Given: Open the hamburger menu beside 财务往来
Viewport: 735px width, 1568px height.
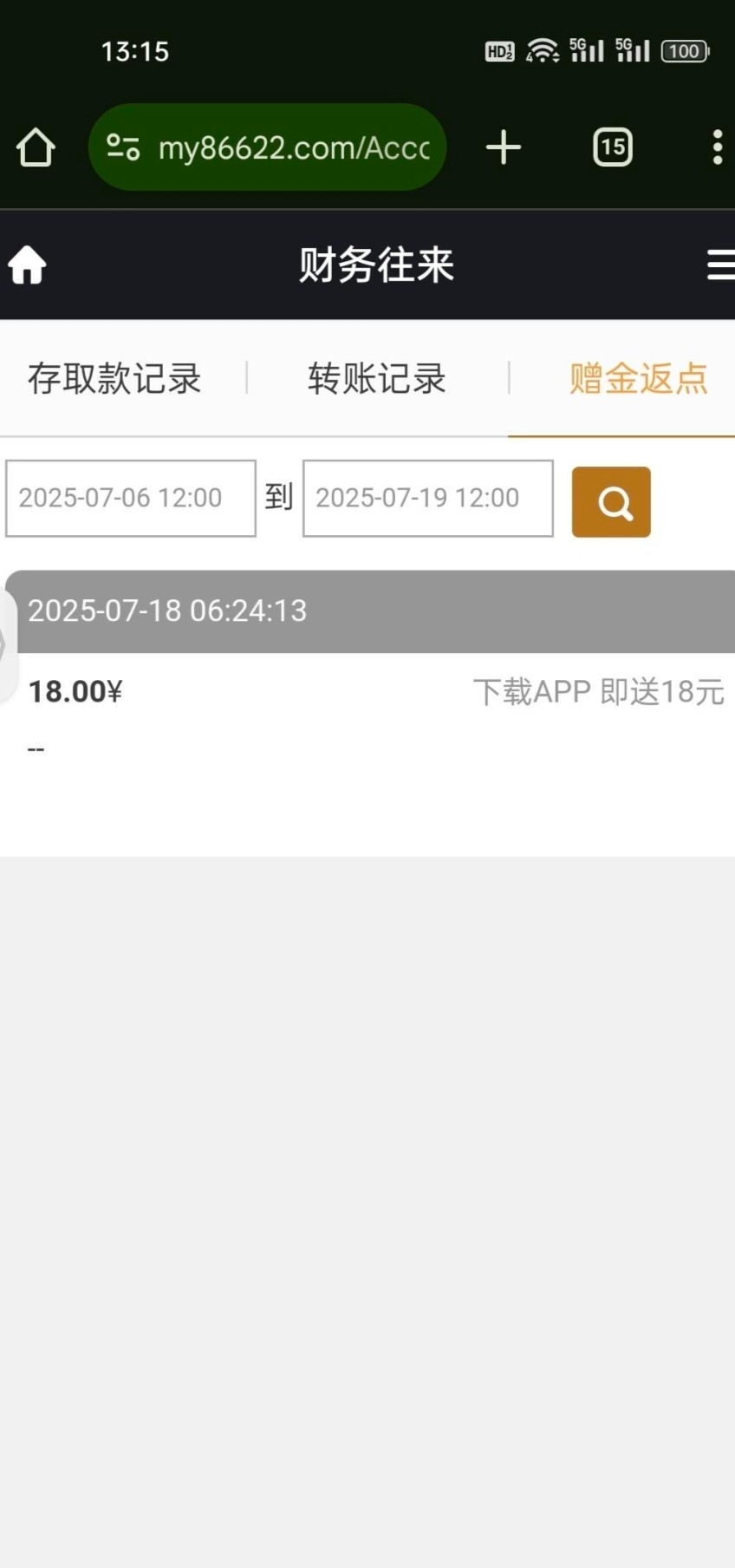Looking at the screenshot, I should point(719,265).
